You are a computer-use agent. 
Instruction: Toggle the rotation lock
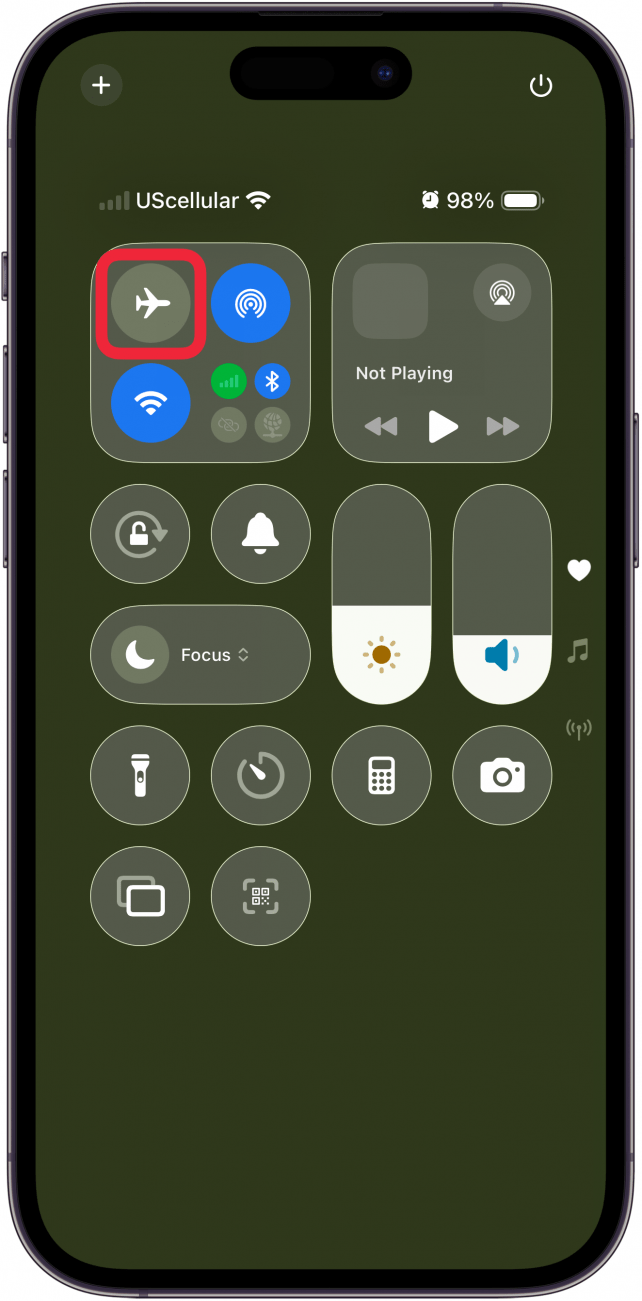click(141, 534)
